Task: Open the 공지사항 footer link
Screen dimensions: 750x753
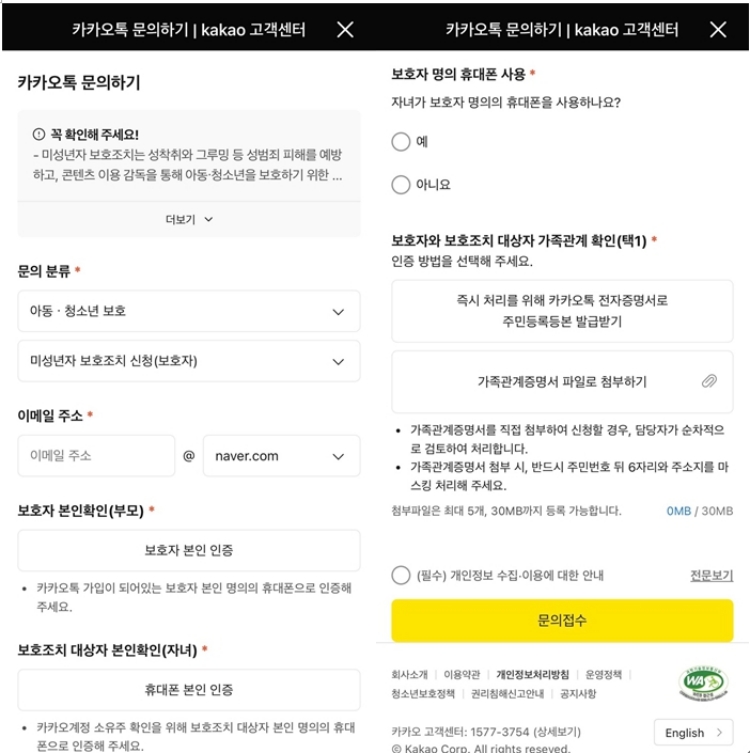Action: click(579, 693)
